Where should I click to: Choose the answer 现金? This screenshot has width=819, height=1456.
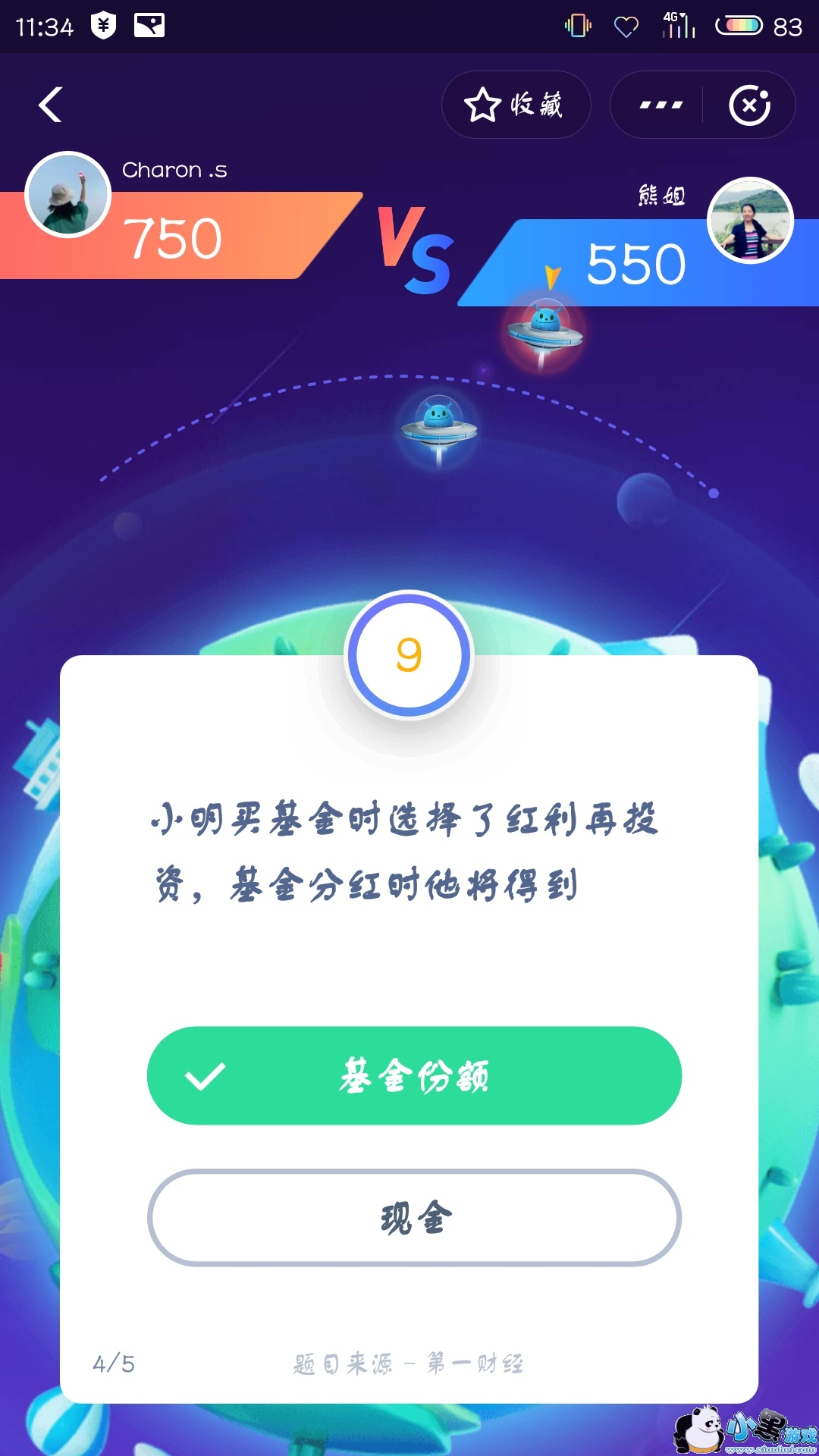tap(414, 1218)
